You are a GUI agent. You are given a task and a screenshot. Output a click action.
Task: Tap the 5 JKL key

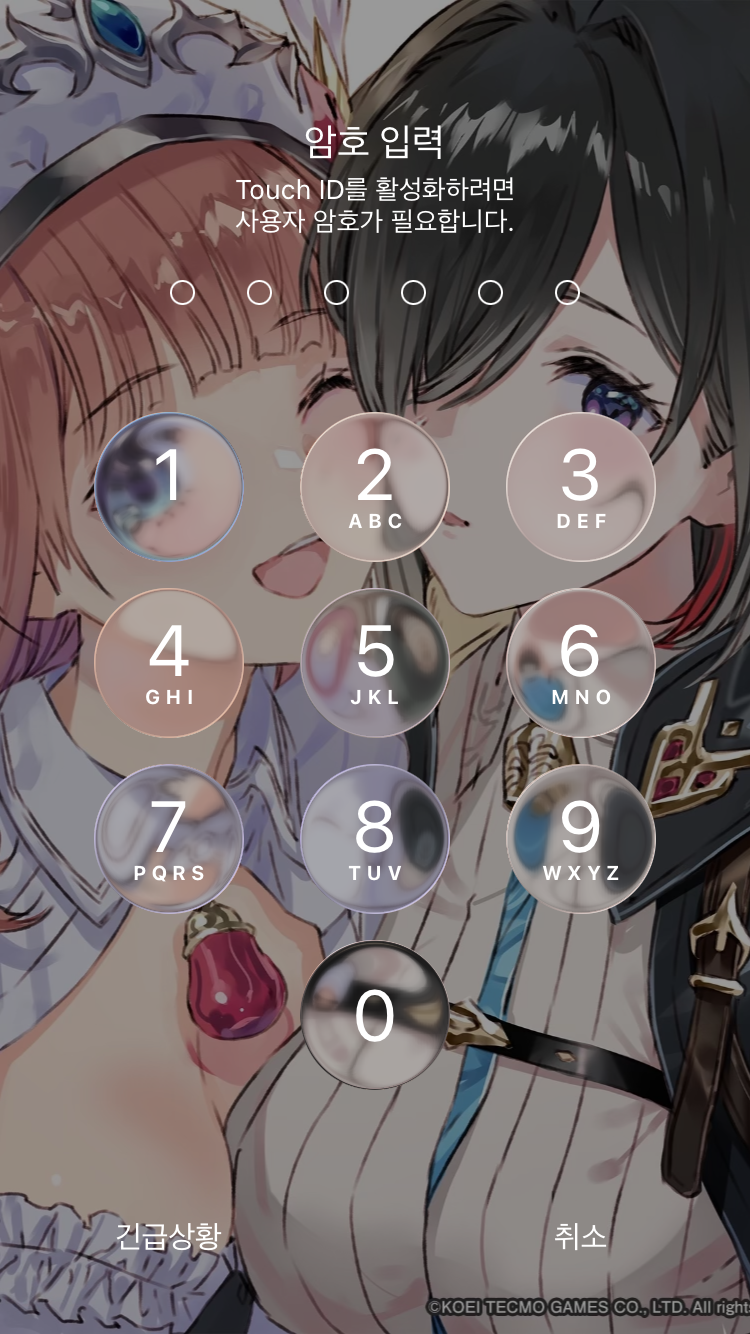375,663
